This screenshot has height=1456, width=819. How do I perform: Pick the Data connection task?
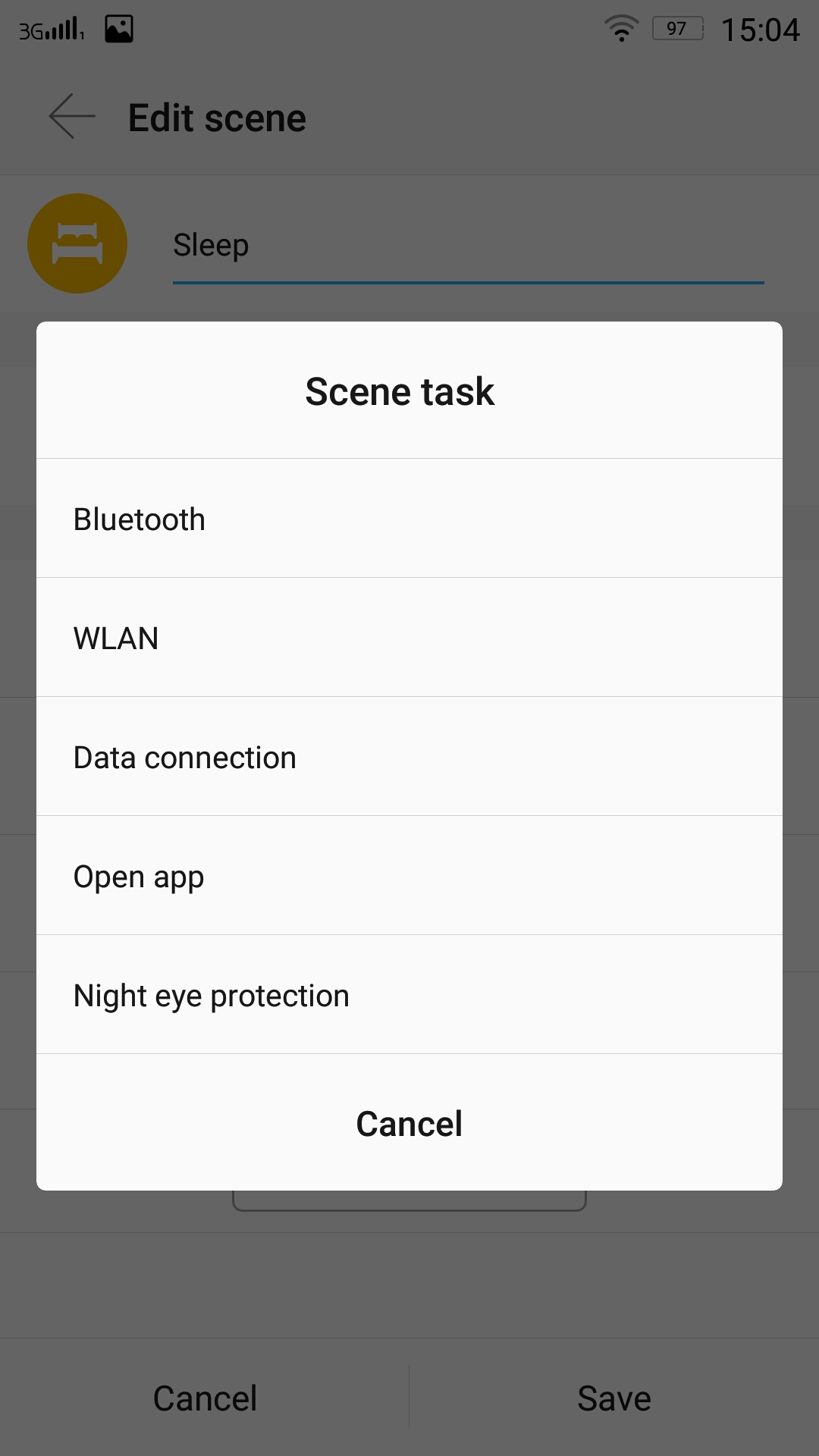point(409,757)
